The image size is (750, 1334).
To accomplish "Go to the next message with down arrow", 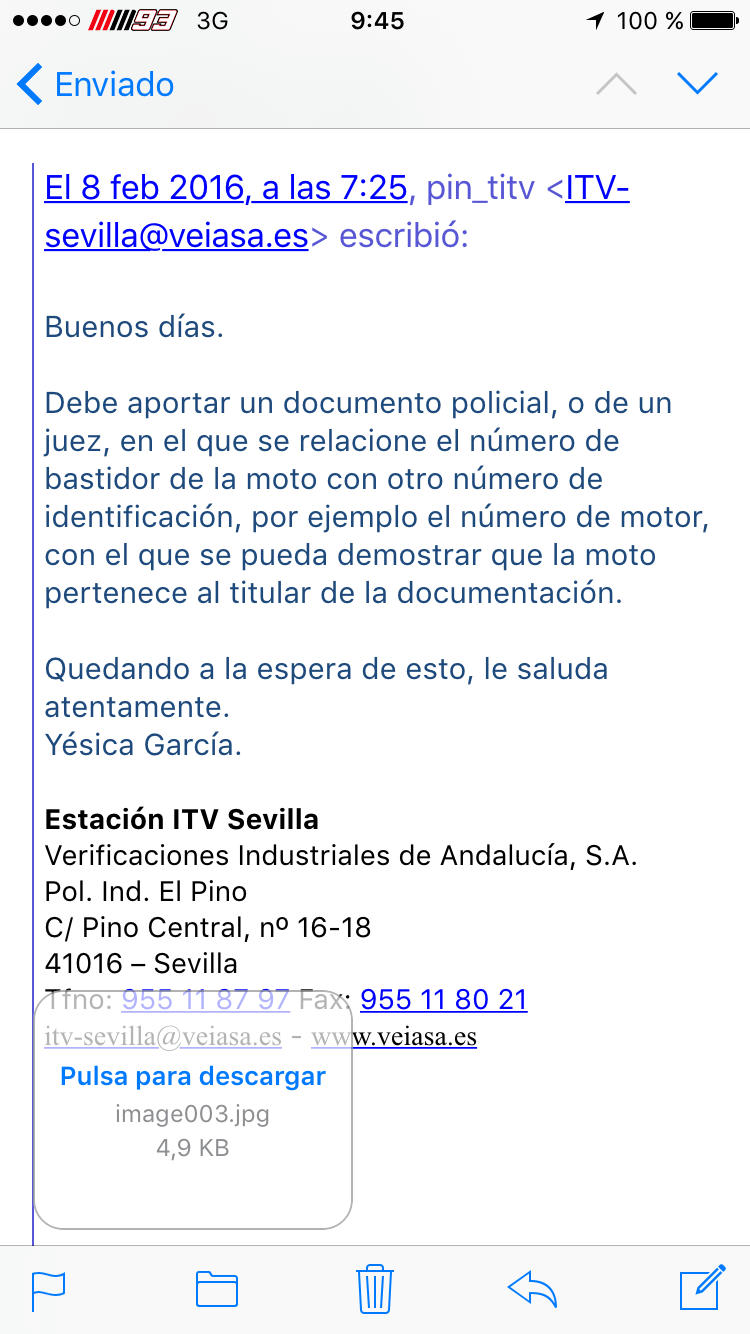I will pyautogui.click(x=697, y=84).
